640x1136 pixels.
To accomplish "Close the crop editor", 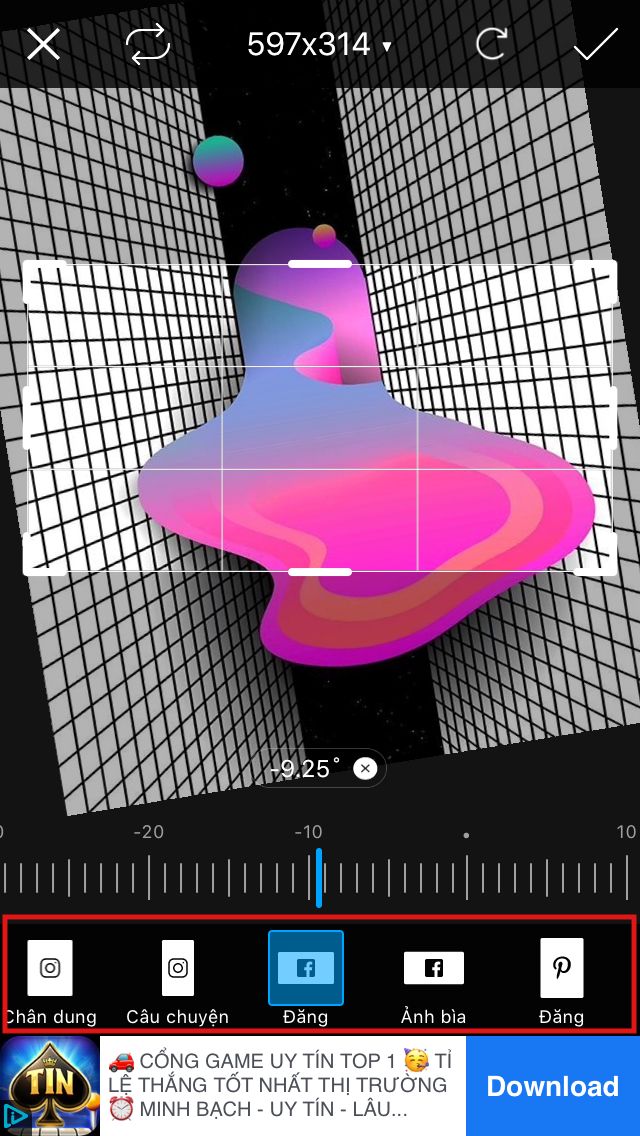I will click(43, 44).
